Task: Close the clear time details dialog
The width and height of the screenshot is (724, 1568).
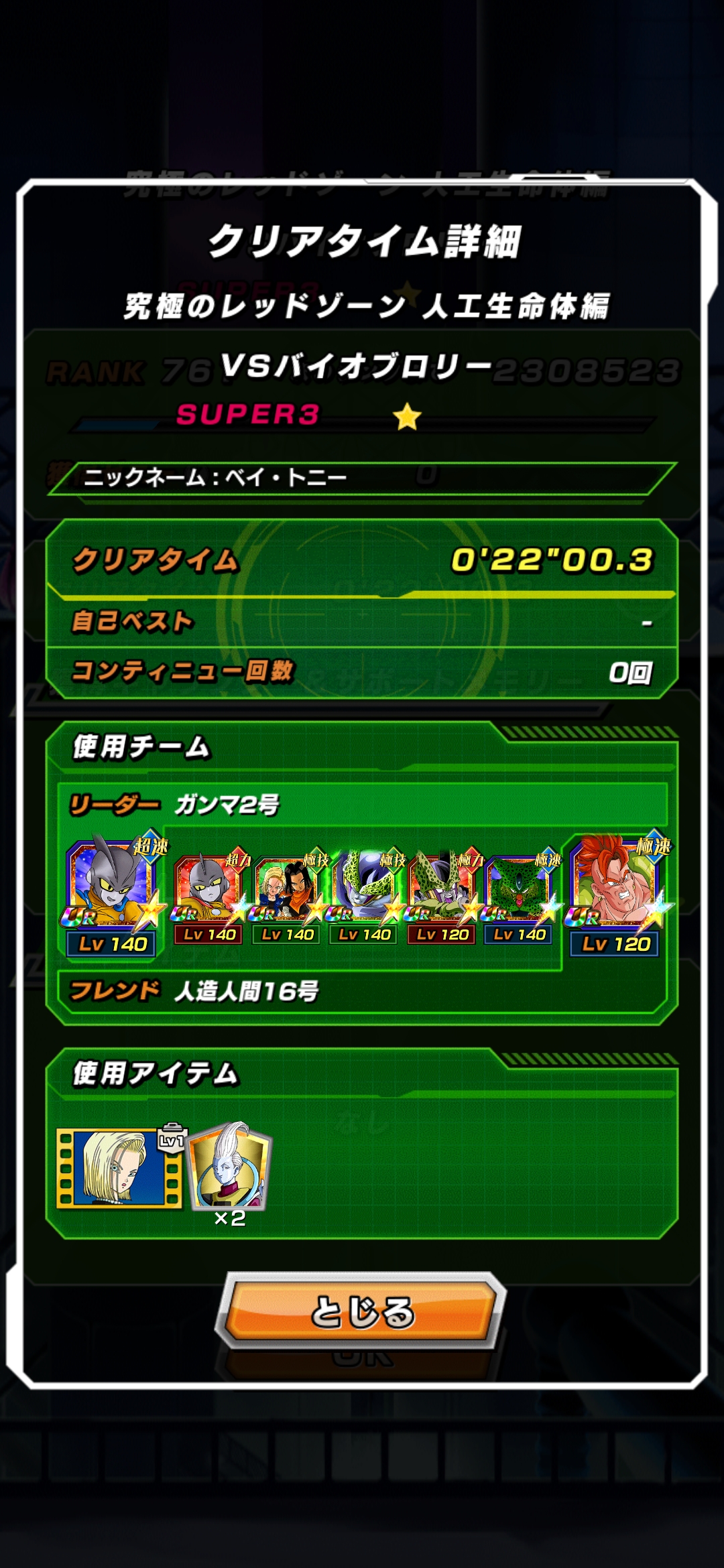Action: click(x=362, y=1311)
